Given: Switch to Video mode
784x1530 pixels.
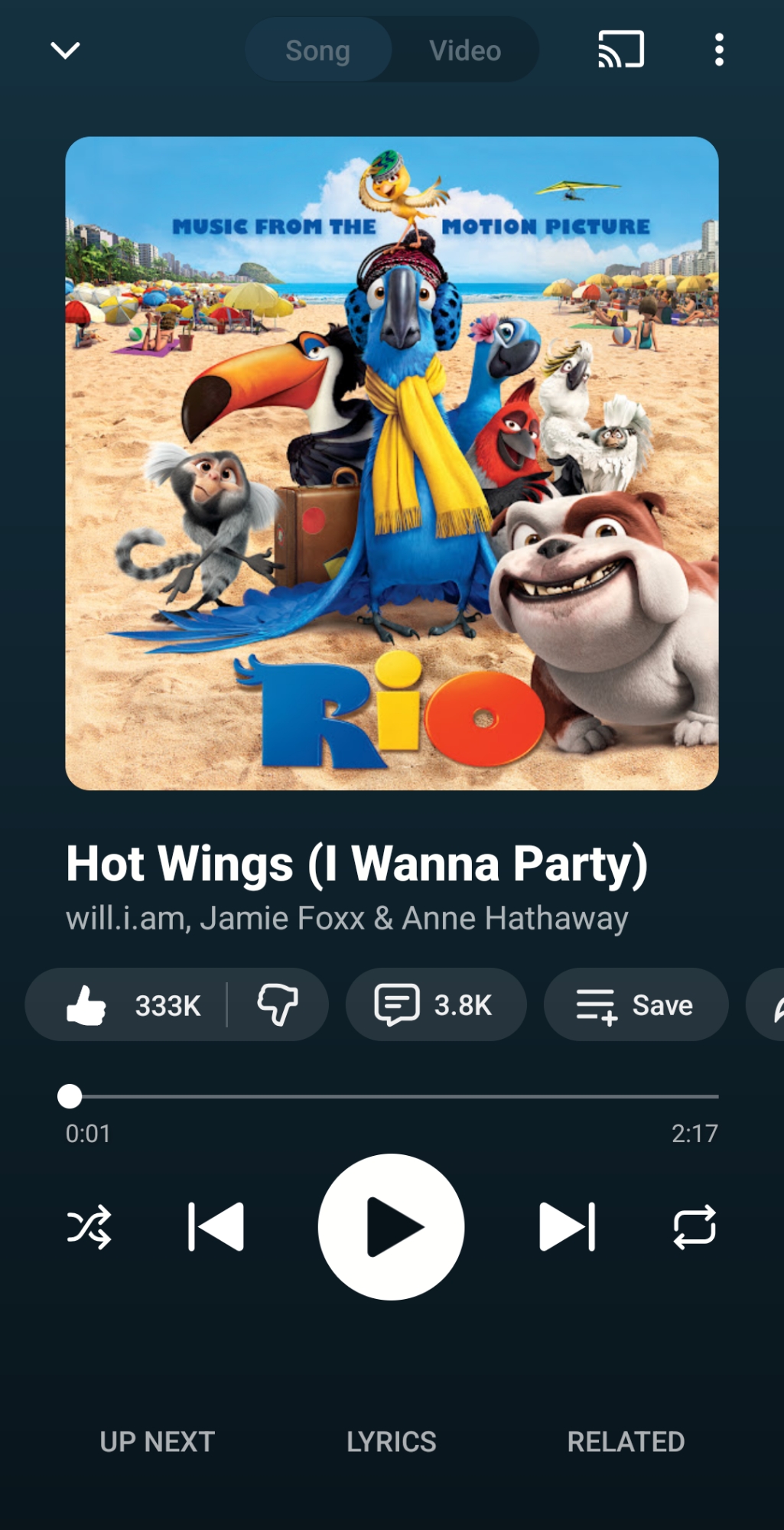Looking at the screenshot, I should 465,50.
